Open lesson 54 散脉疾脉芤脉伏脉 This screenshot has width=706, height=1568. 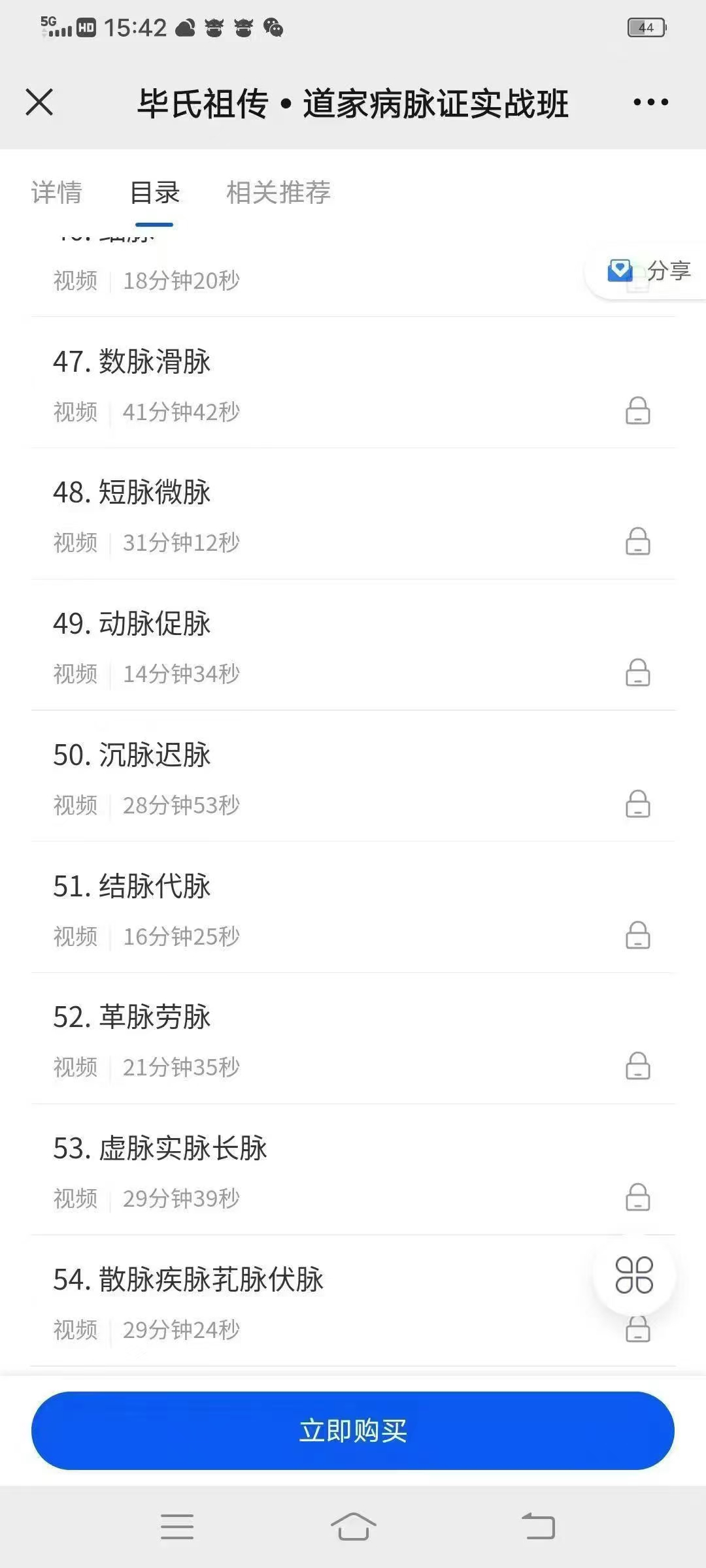(x=188, y=1279)
